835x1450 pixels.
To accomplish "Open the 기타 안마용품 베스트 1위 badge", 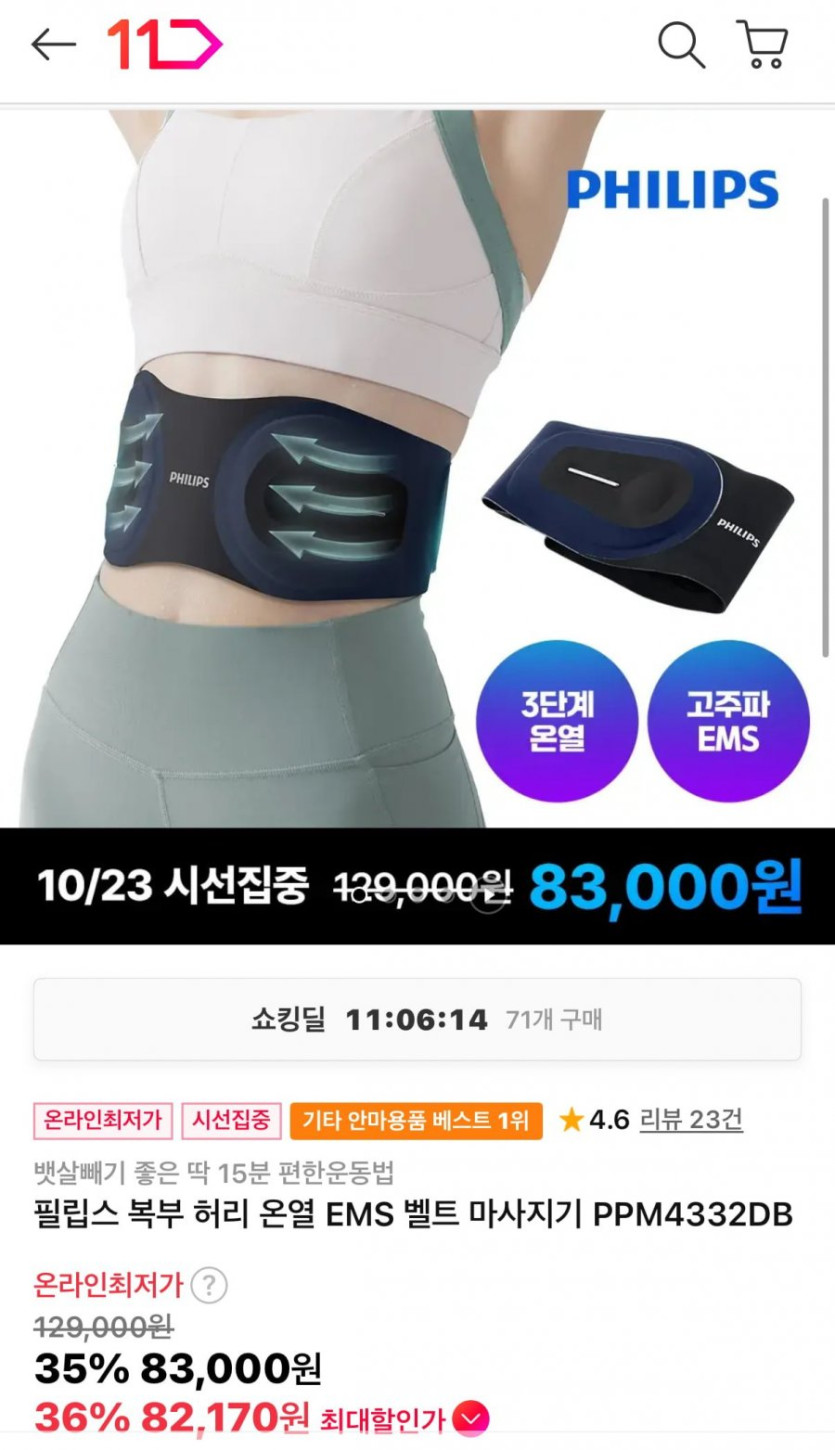I will (416, 1120).
